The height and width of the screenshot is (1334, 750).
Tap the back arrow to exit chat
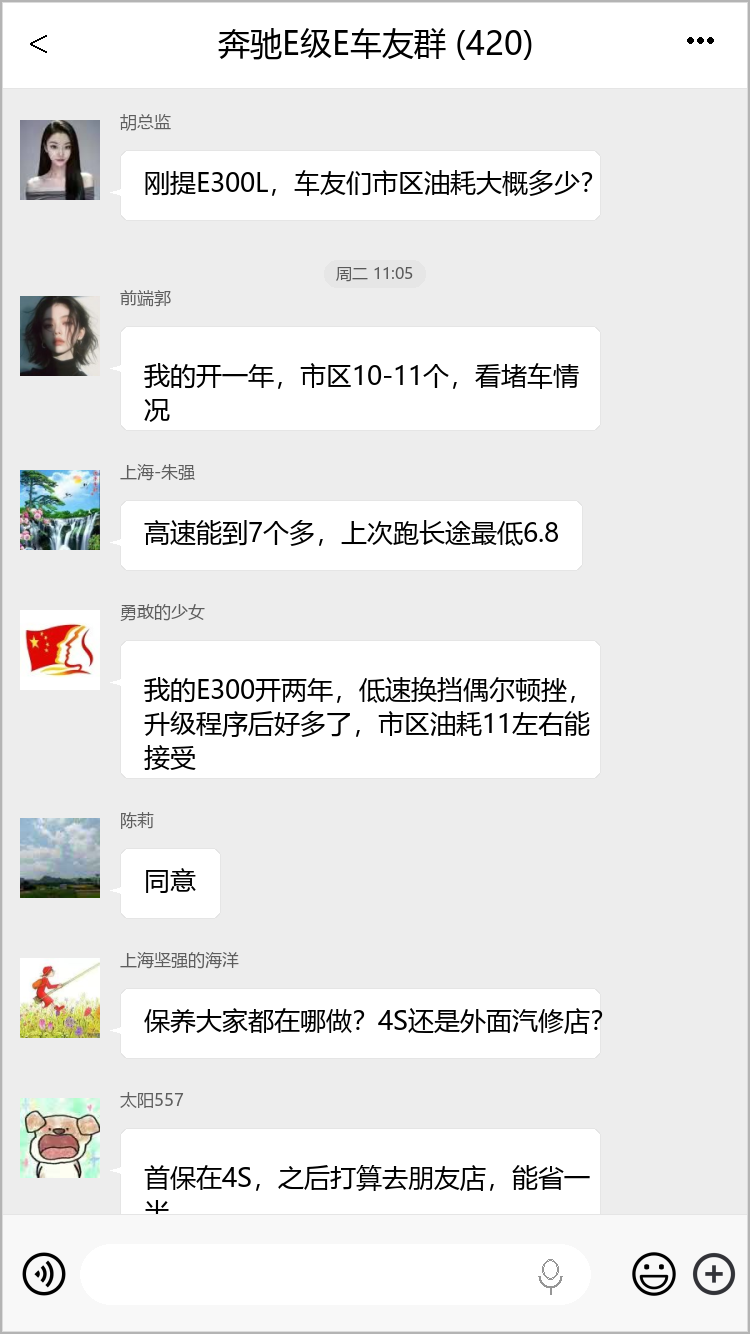(35, 44)
